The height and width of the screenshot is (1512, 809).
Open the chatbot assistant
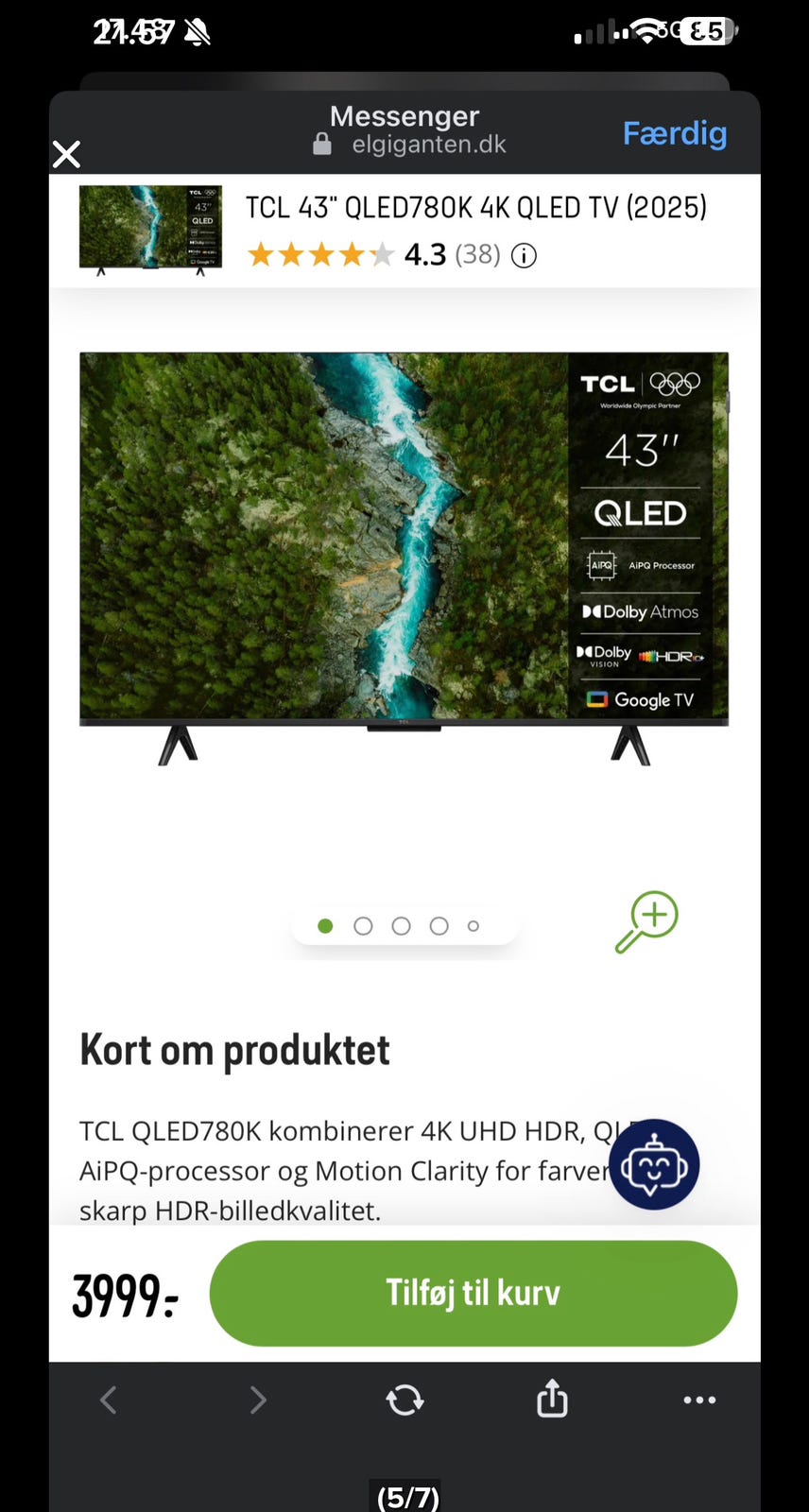click(x=653, y=1165)
